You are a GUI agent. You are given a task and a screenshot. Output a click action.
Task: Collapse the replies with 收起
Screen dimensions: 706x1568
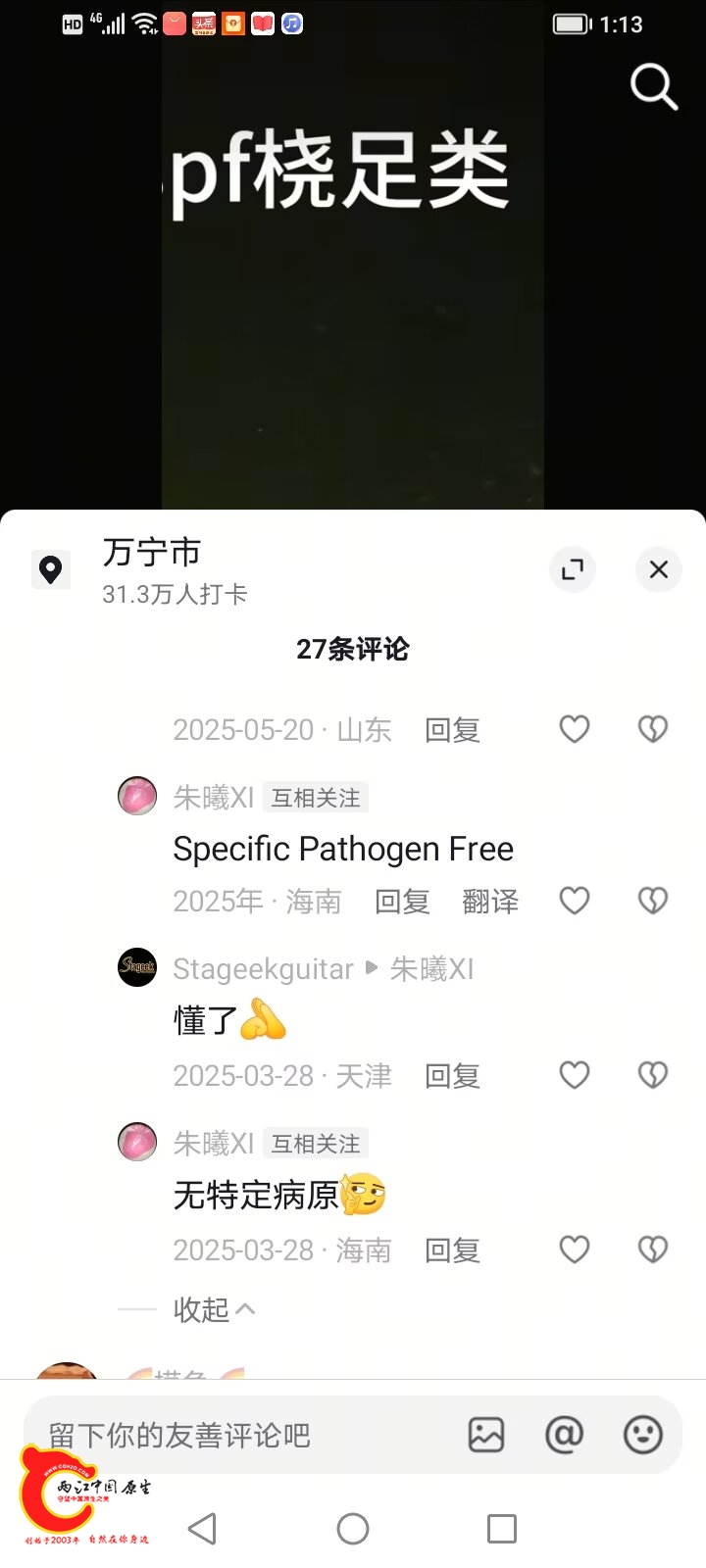(214, 1309)
